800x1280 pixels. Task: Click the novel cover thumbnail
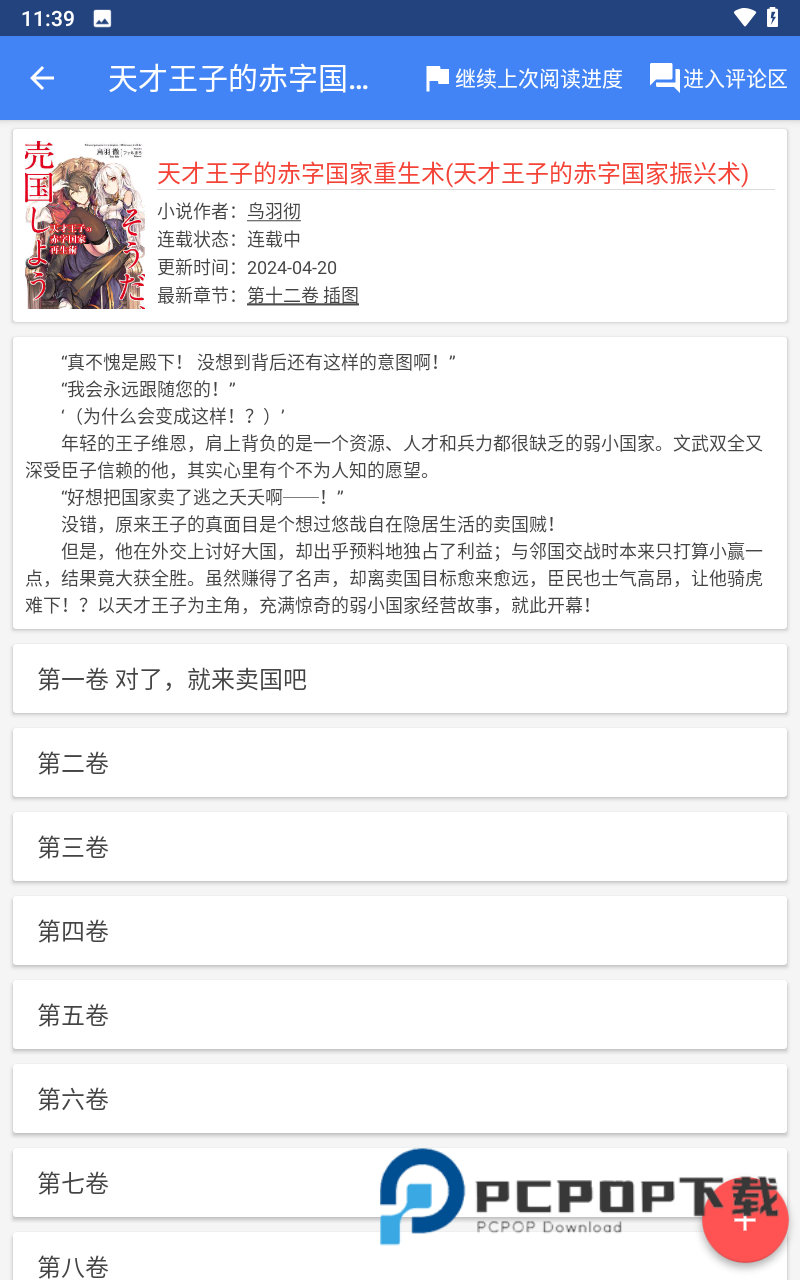point(83,223)
